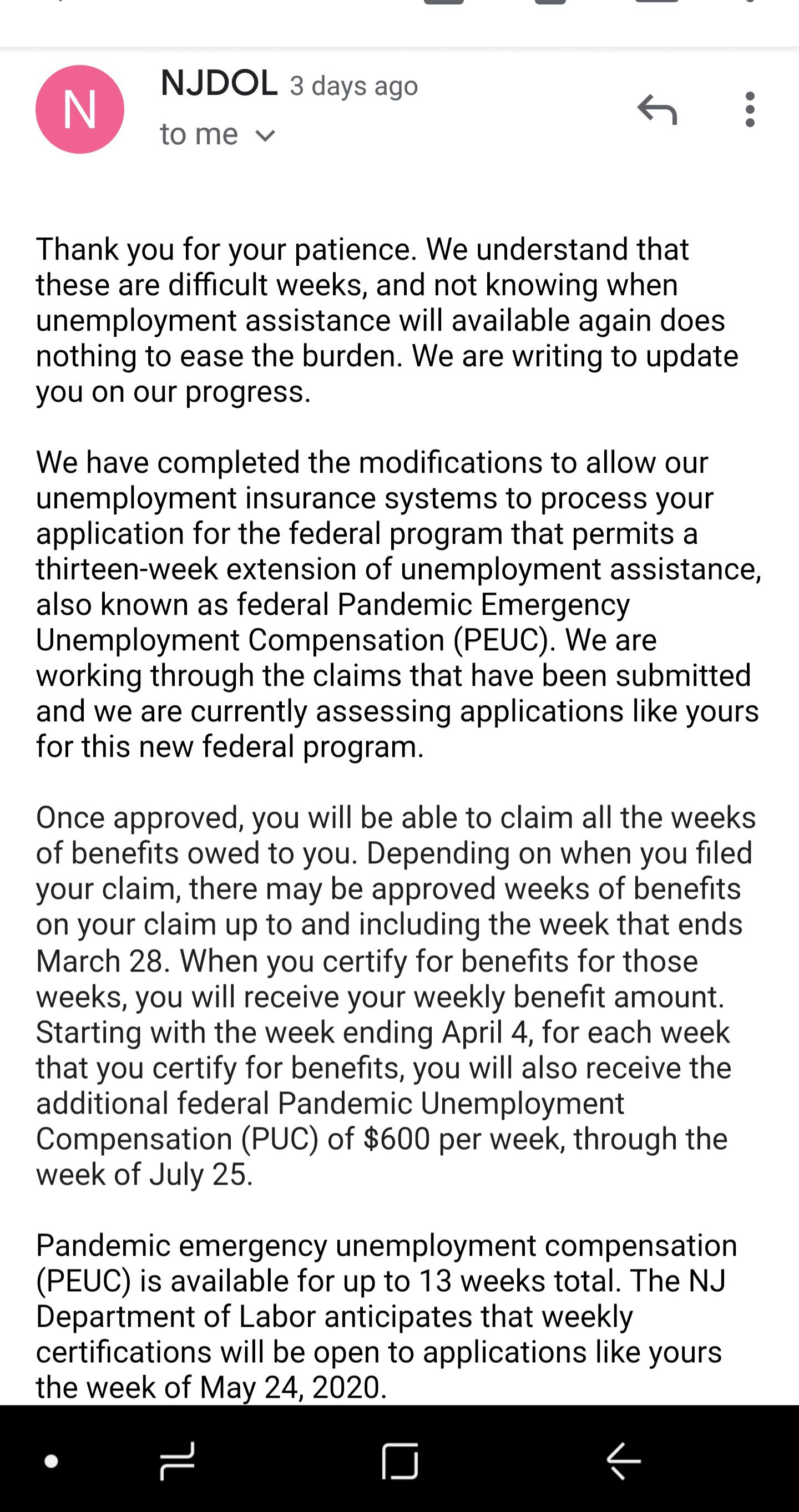Expand recipient details with the to me chevron

click(x=265, y=134)
